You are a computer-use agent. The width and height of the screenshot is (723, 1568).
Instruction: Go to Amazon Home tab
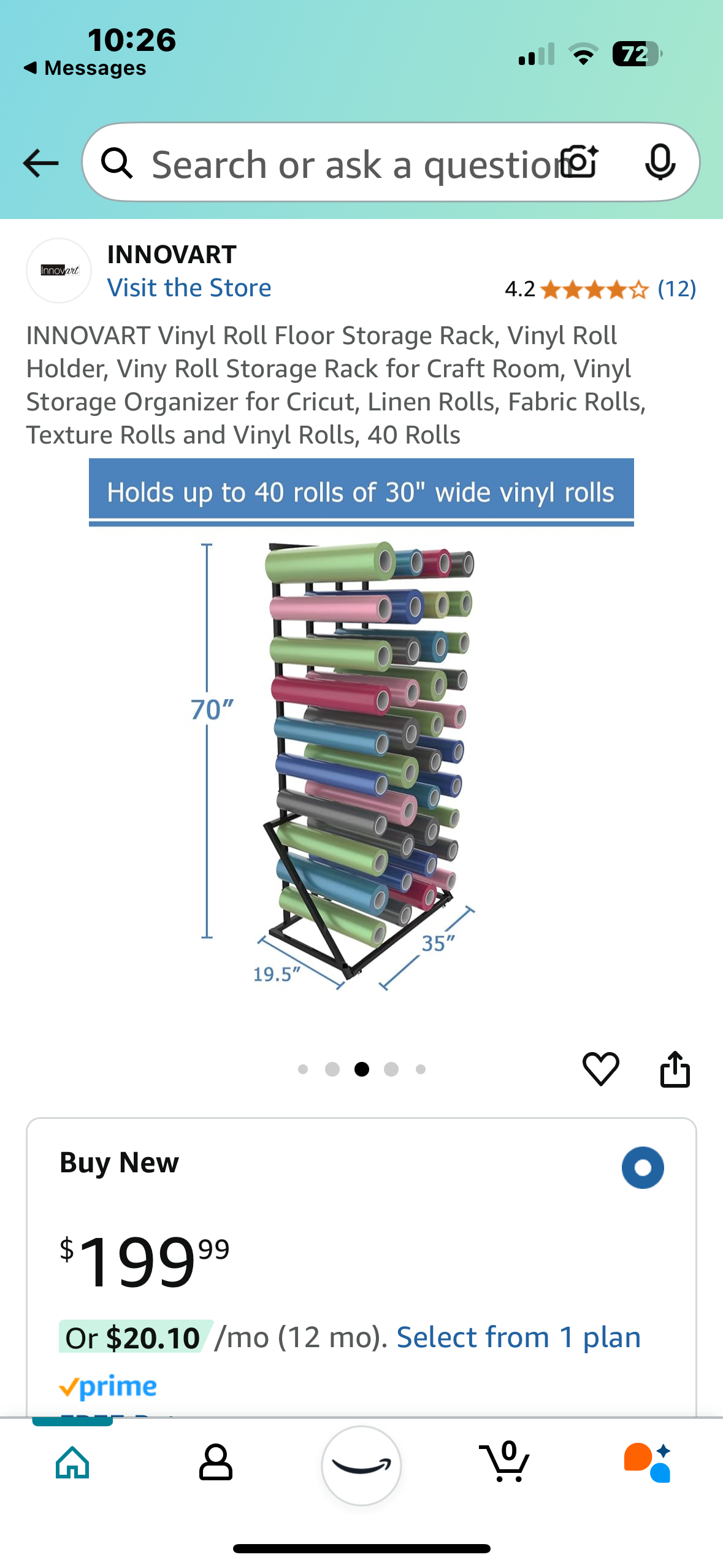pos(72,1463)
